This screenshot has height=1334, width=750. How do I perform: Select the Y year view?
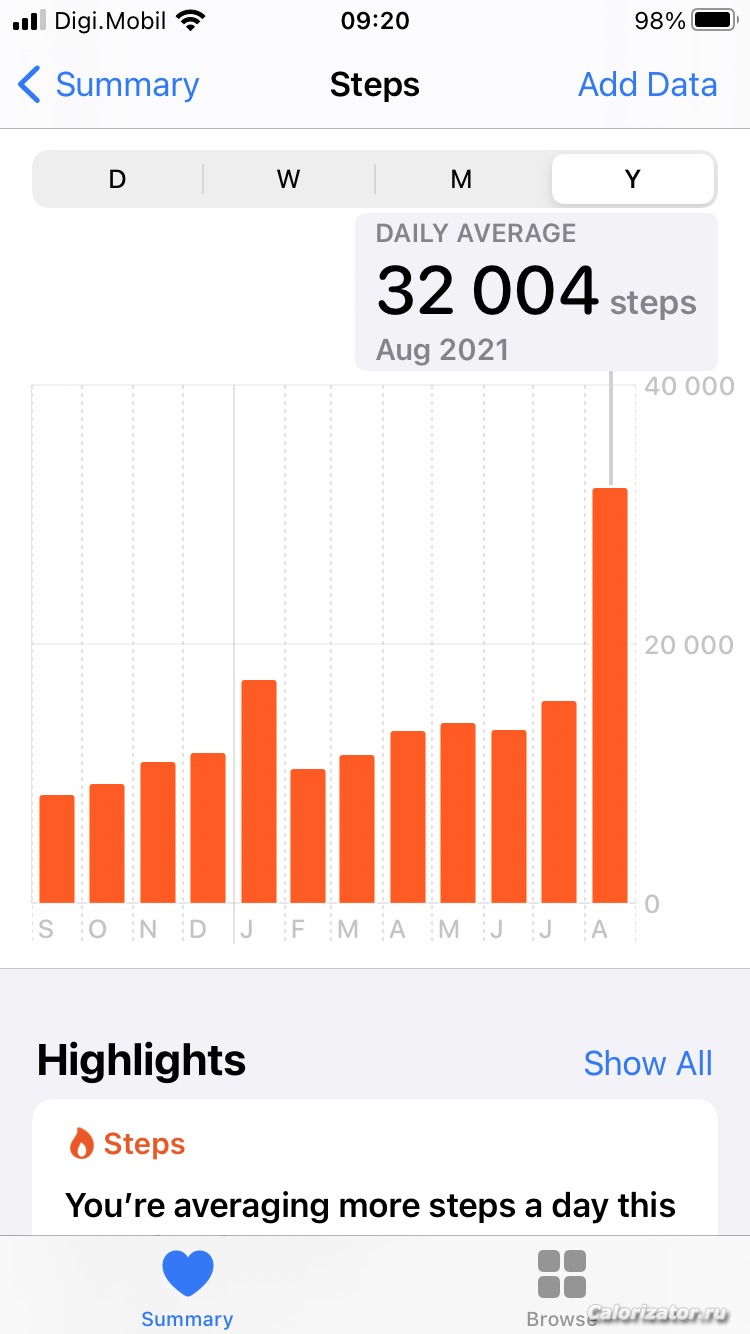(633, 179)
